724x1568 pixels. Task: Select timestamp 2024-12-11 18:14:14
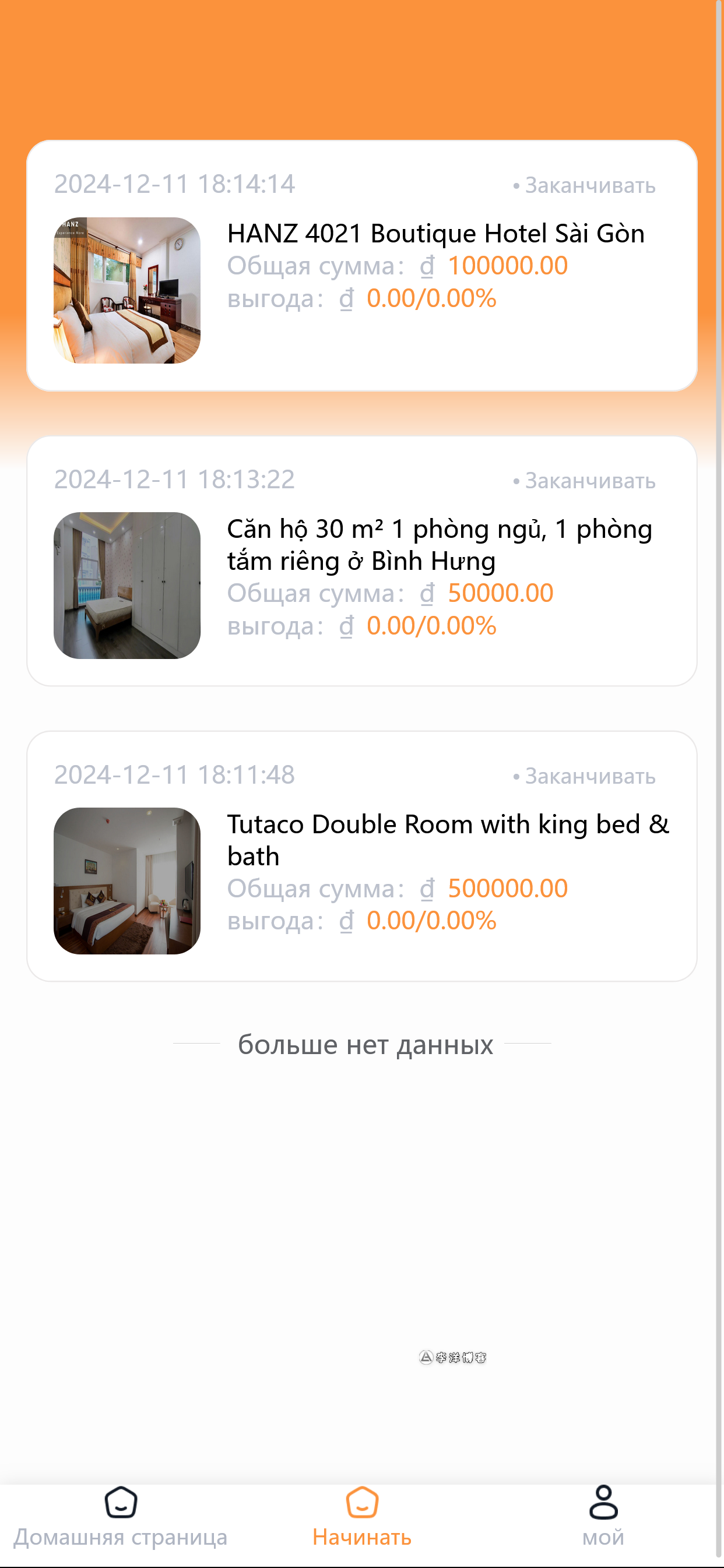pyautogui.click(x=175, y=185)
